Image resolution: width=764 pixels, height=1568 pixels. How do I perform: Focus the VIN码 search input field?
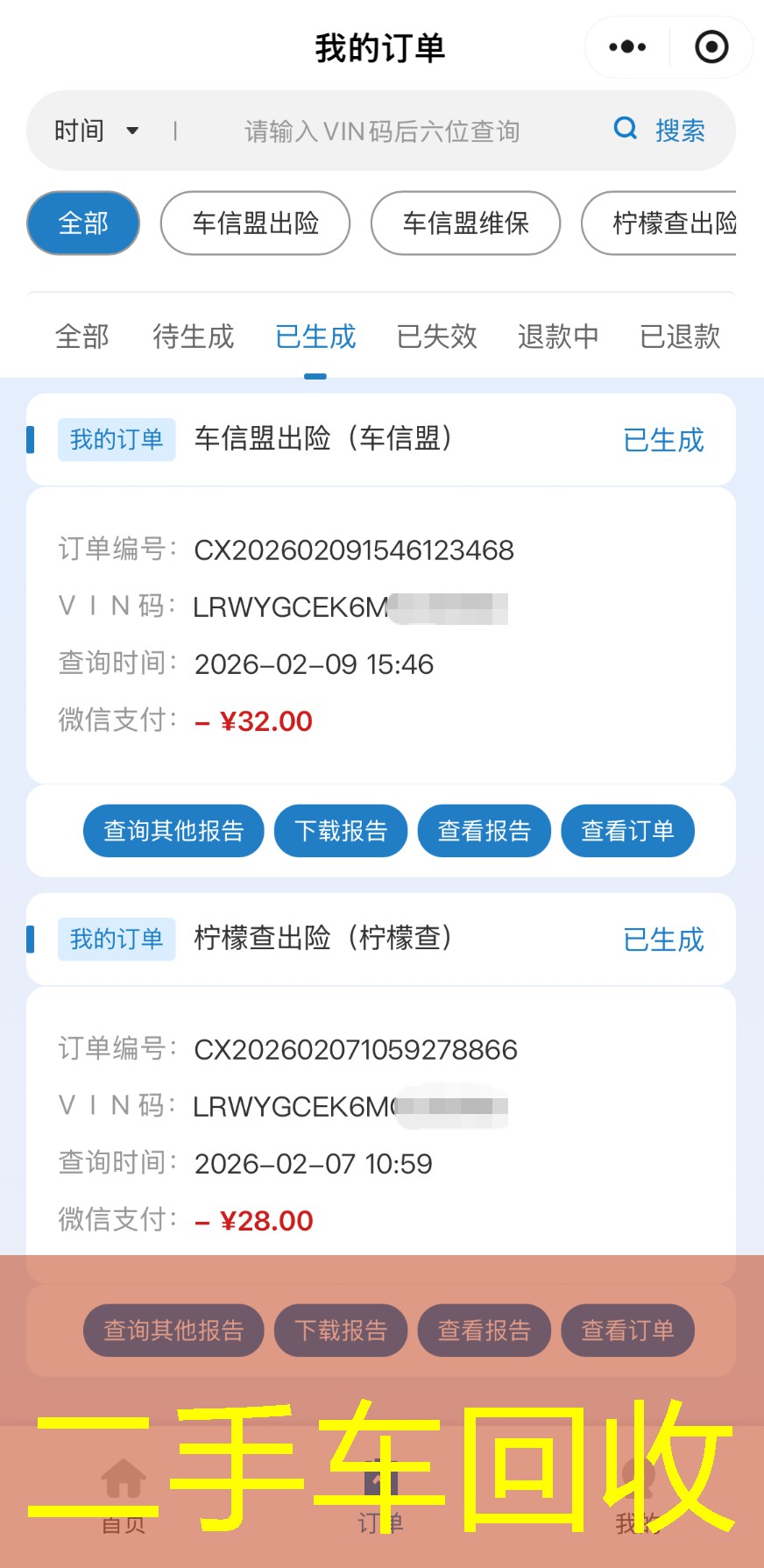pyautogui.click(x=382, y=131)
